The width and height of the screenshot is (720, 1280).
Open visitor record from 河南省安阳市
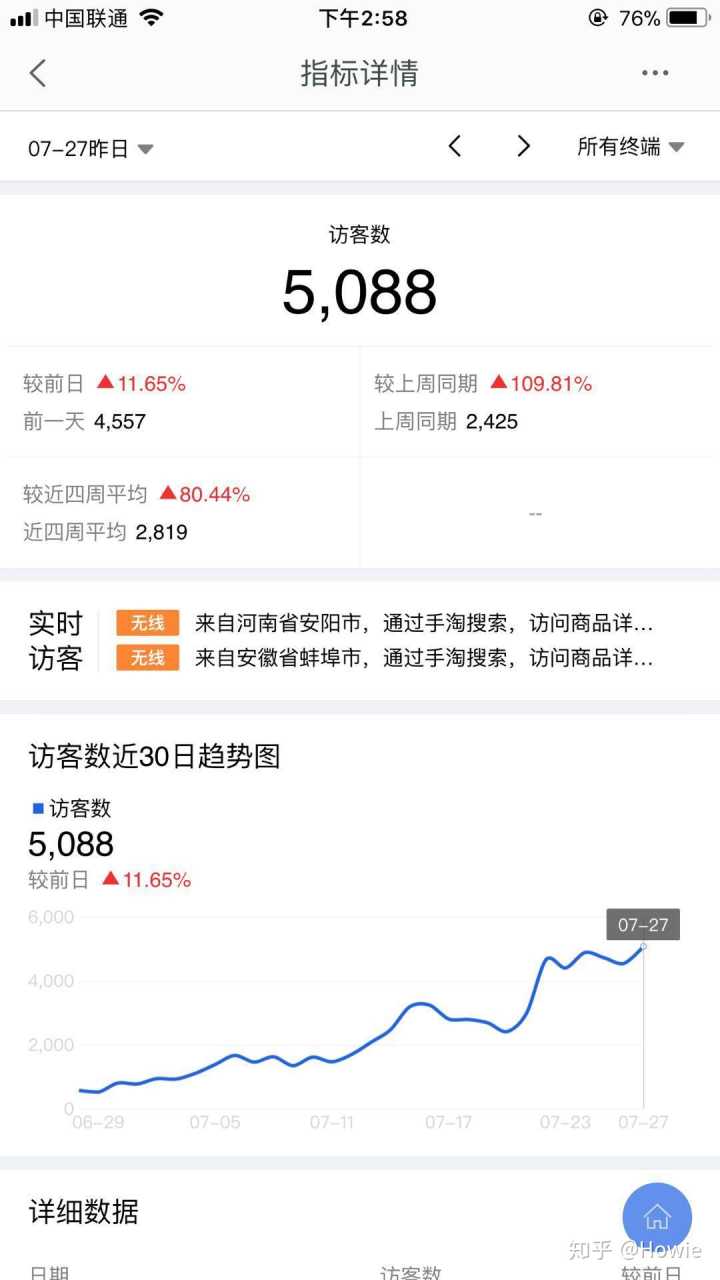423,624
